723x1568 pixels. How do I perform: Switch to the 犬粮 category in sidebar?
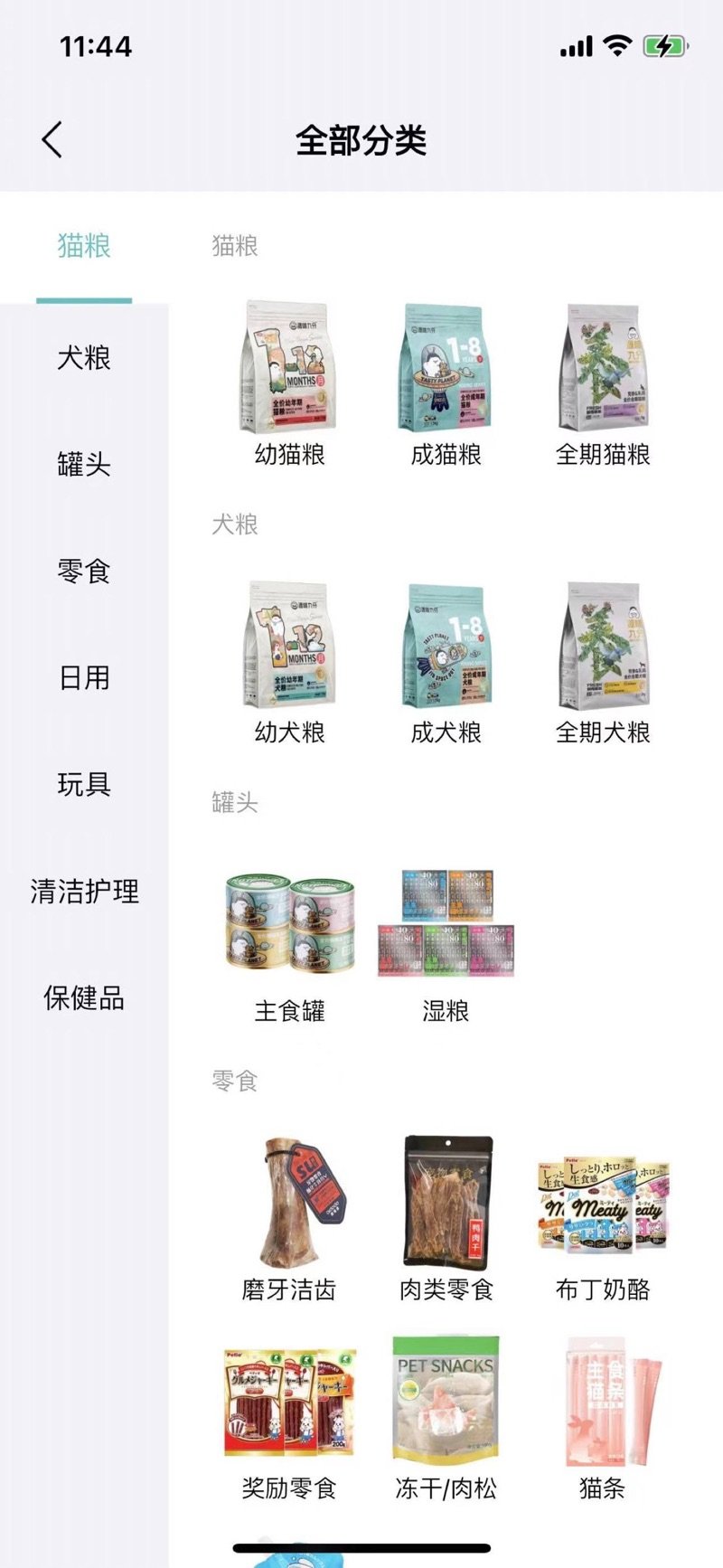click(x=84, y=358)
